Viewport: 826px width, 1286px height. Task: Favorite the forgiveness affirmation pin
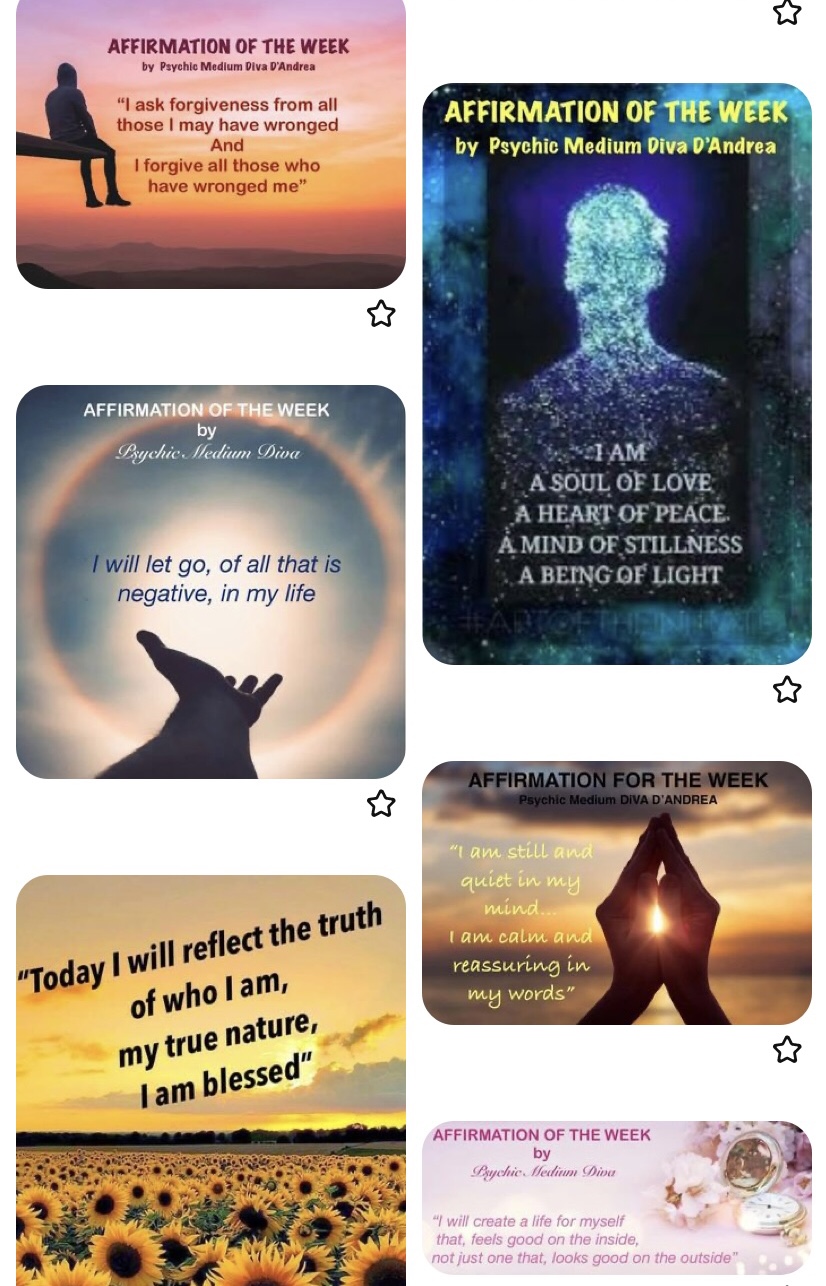tap(381, 314)
